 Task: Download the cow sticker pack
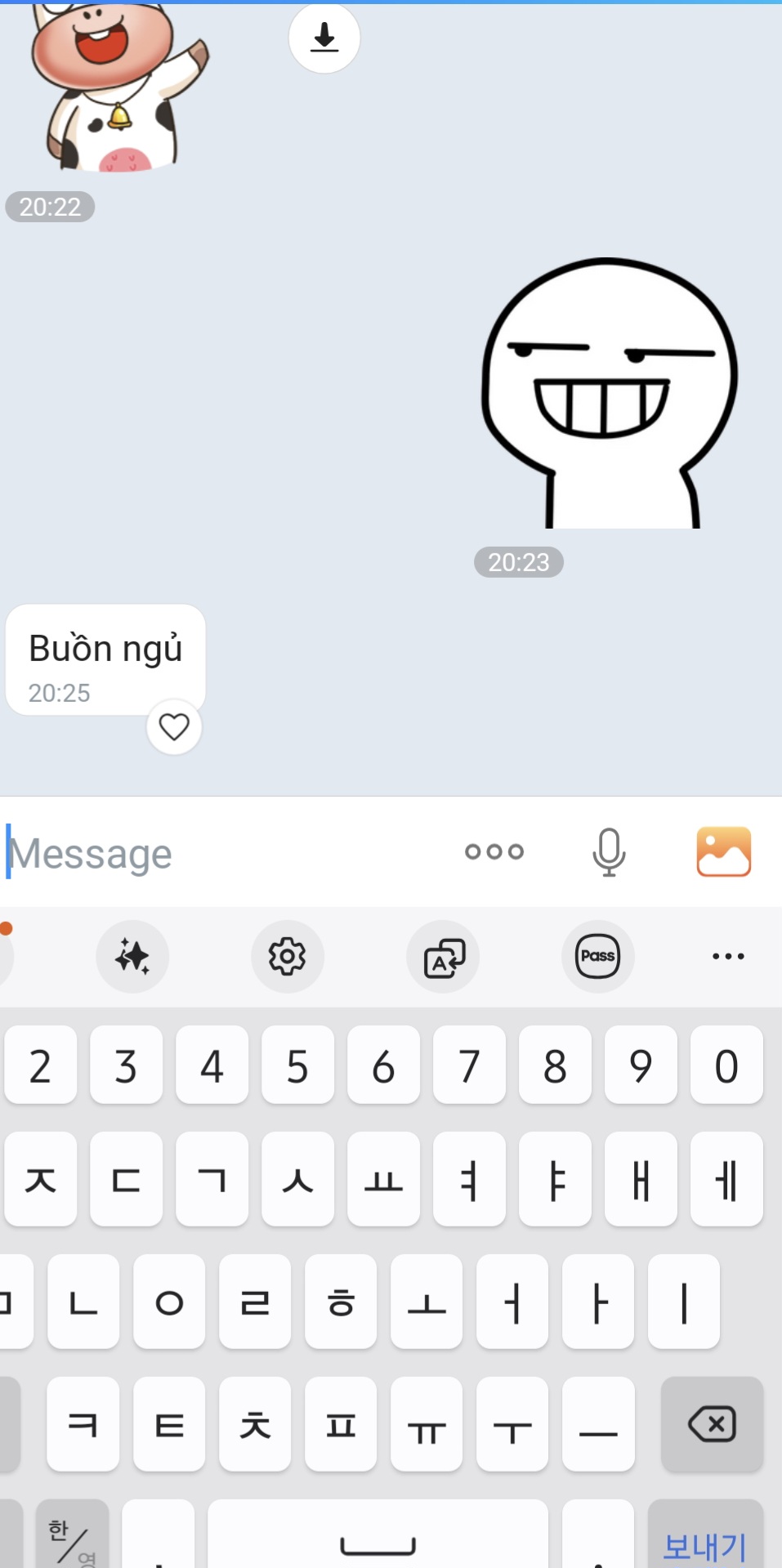[324, 38]
